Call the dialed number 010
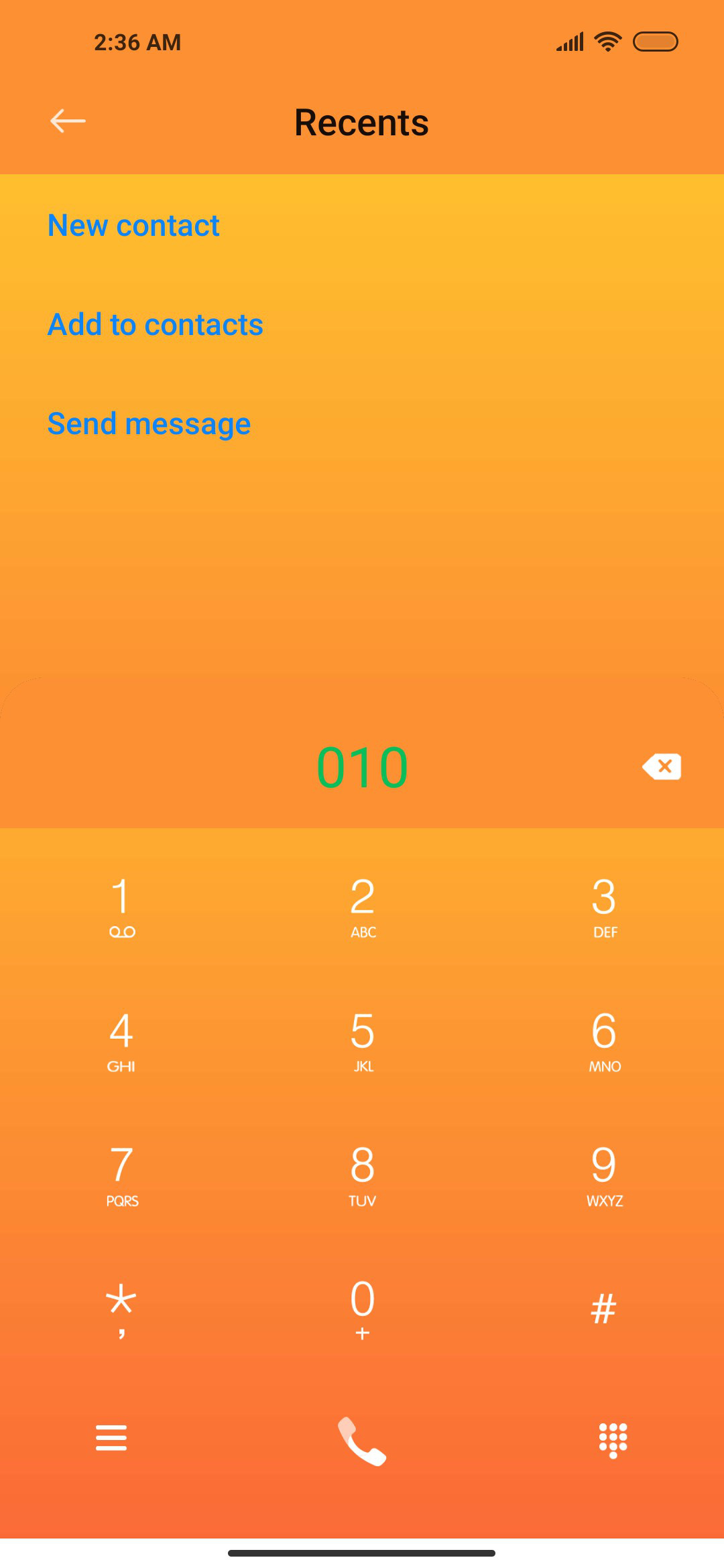724x1568 pixels. (x=362, y=1441)
